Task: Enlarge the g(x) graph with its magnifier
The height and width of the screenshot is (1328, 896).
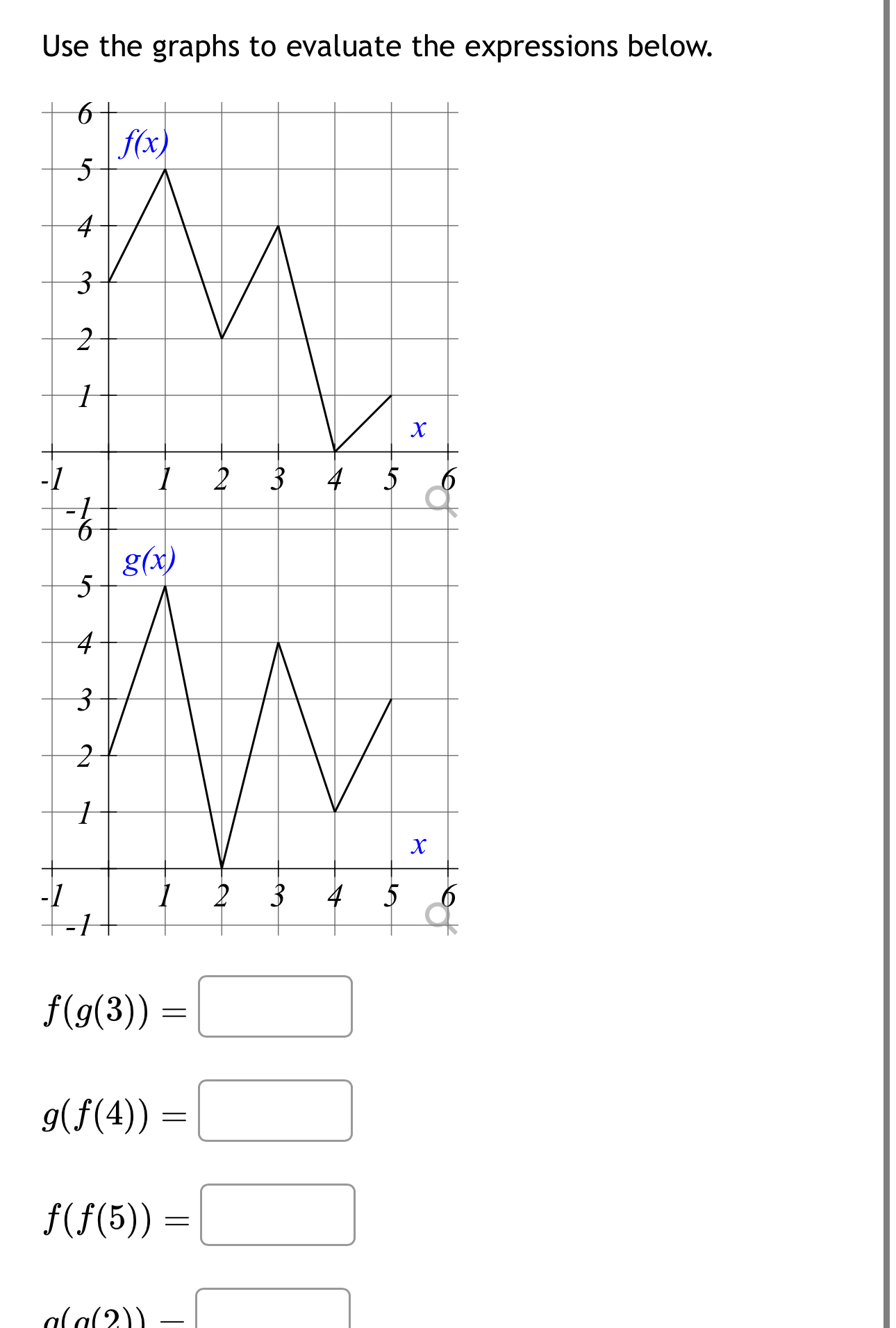Action: [x=440, y=918]
